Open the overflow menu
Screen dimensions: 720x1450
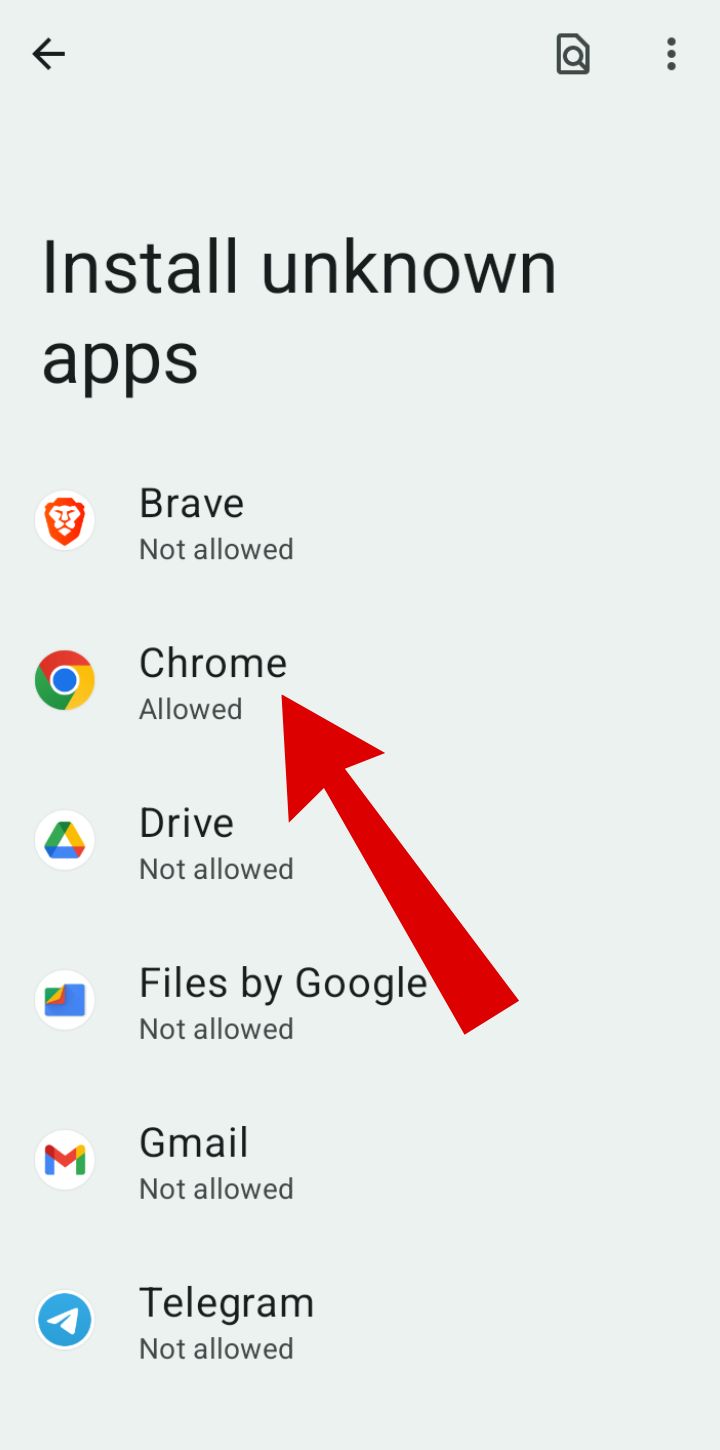671,54
